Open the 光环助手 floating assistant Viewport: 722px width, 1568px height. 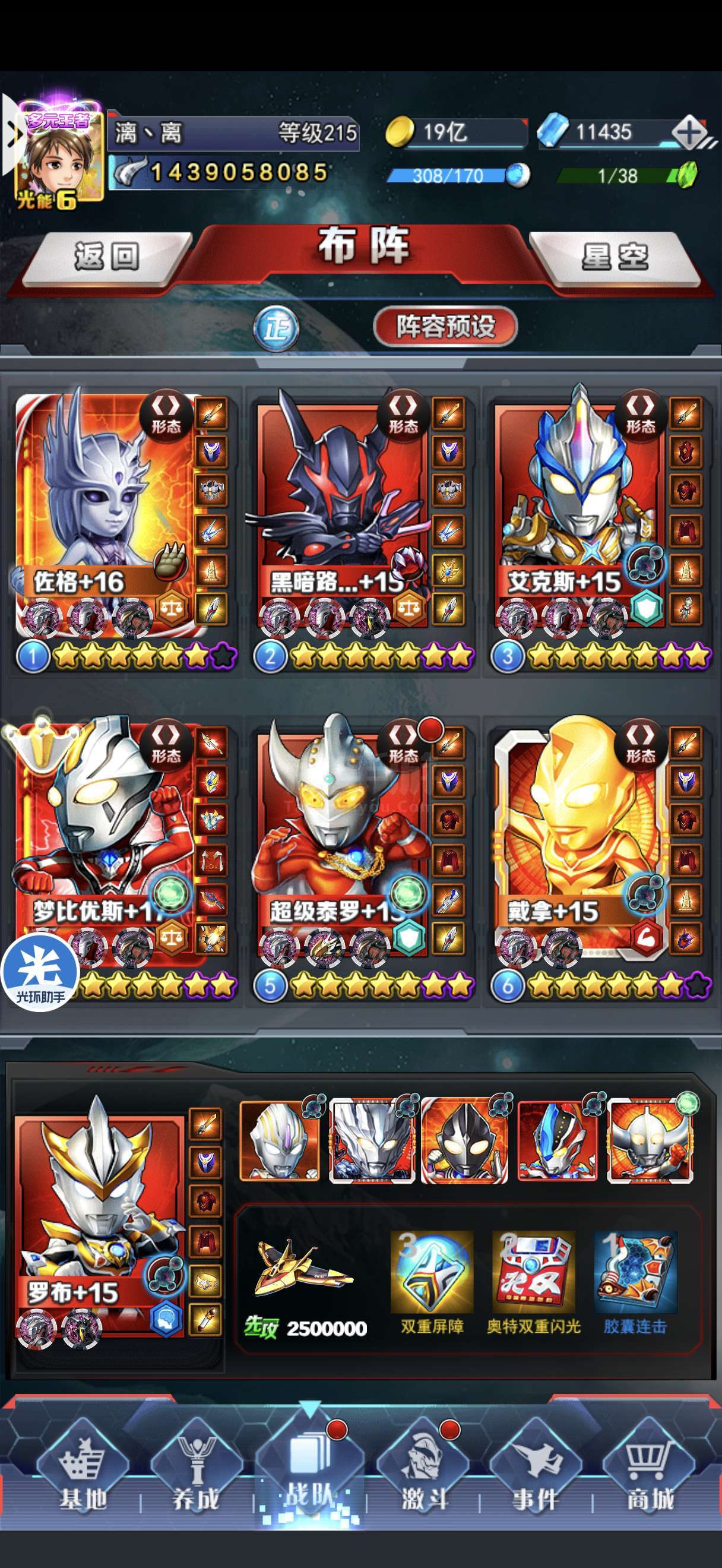40,972
